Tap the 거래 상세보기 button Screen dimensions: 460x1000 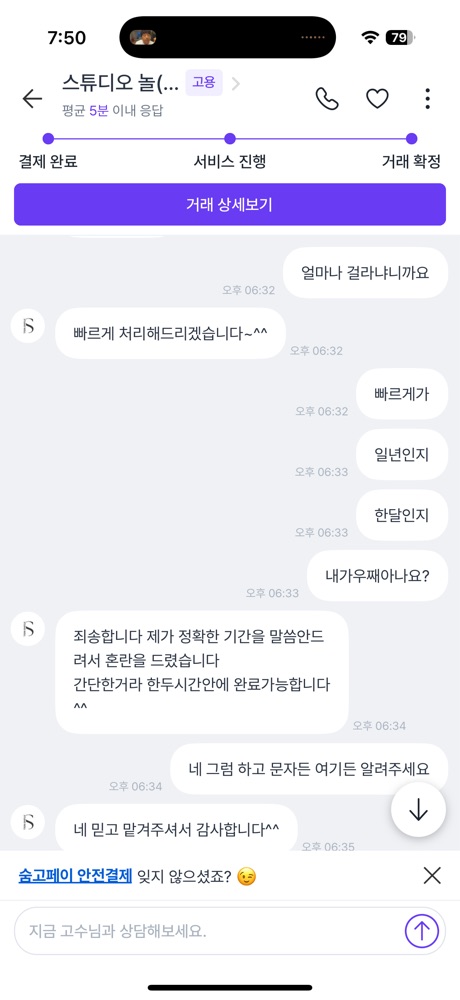[230, 205]
